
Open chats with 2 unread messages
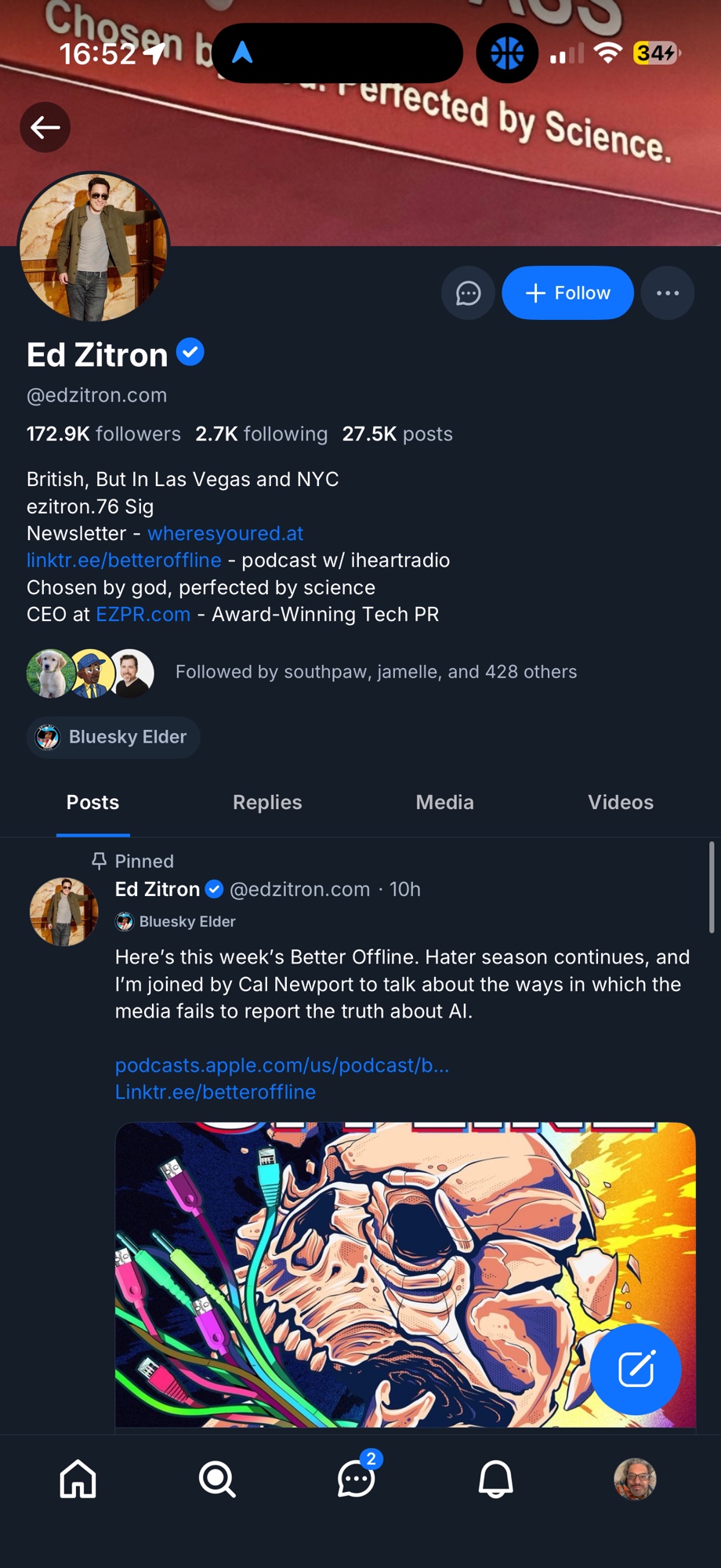pyautogui.click(x=357, y=1479)
